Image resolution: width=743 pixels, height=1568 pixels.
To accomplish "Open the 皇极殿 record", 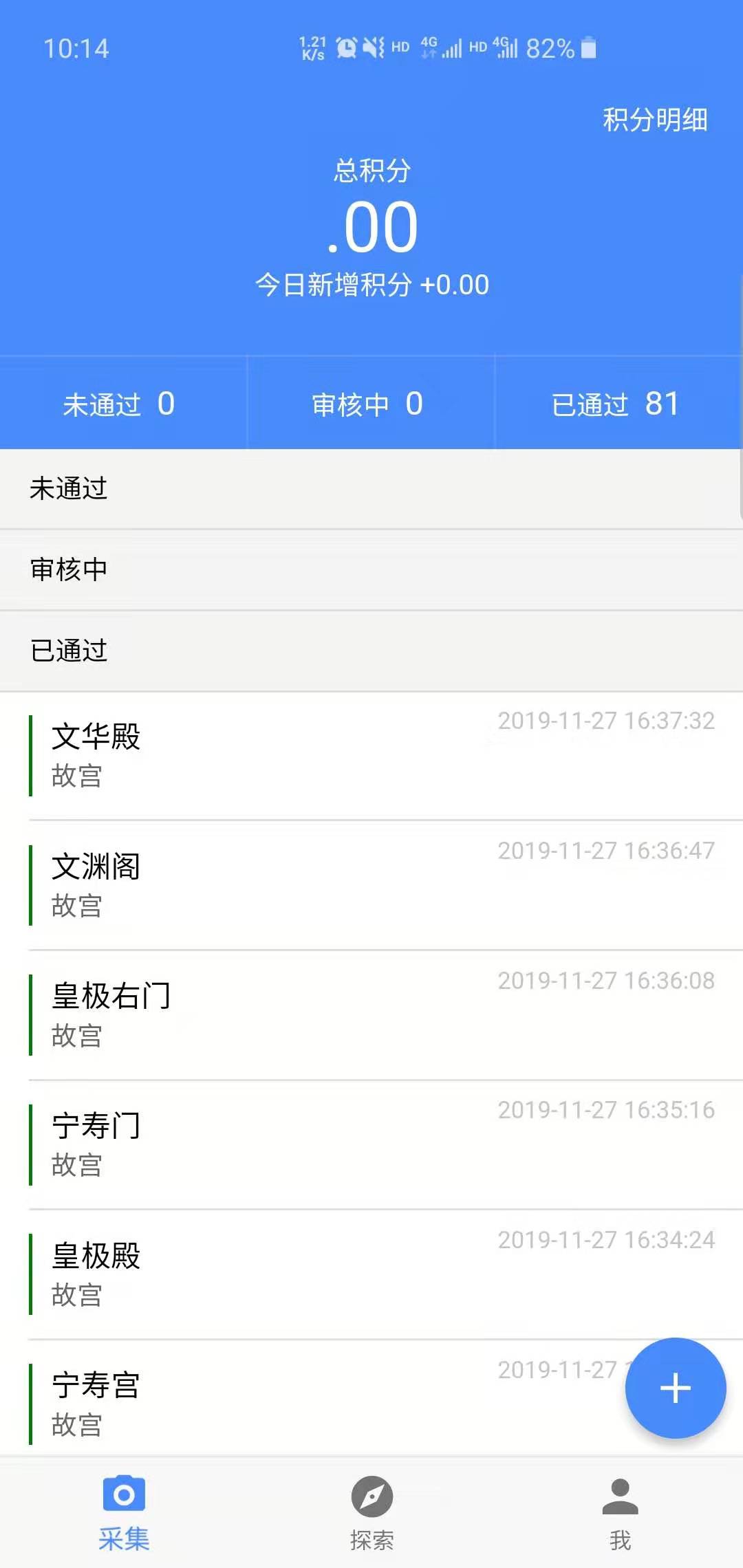I will click(371, 1275).
